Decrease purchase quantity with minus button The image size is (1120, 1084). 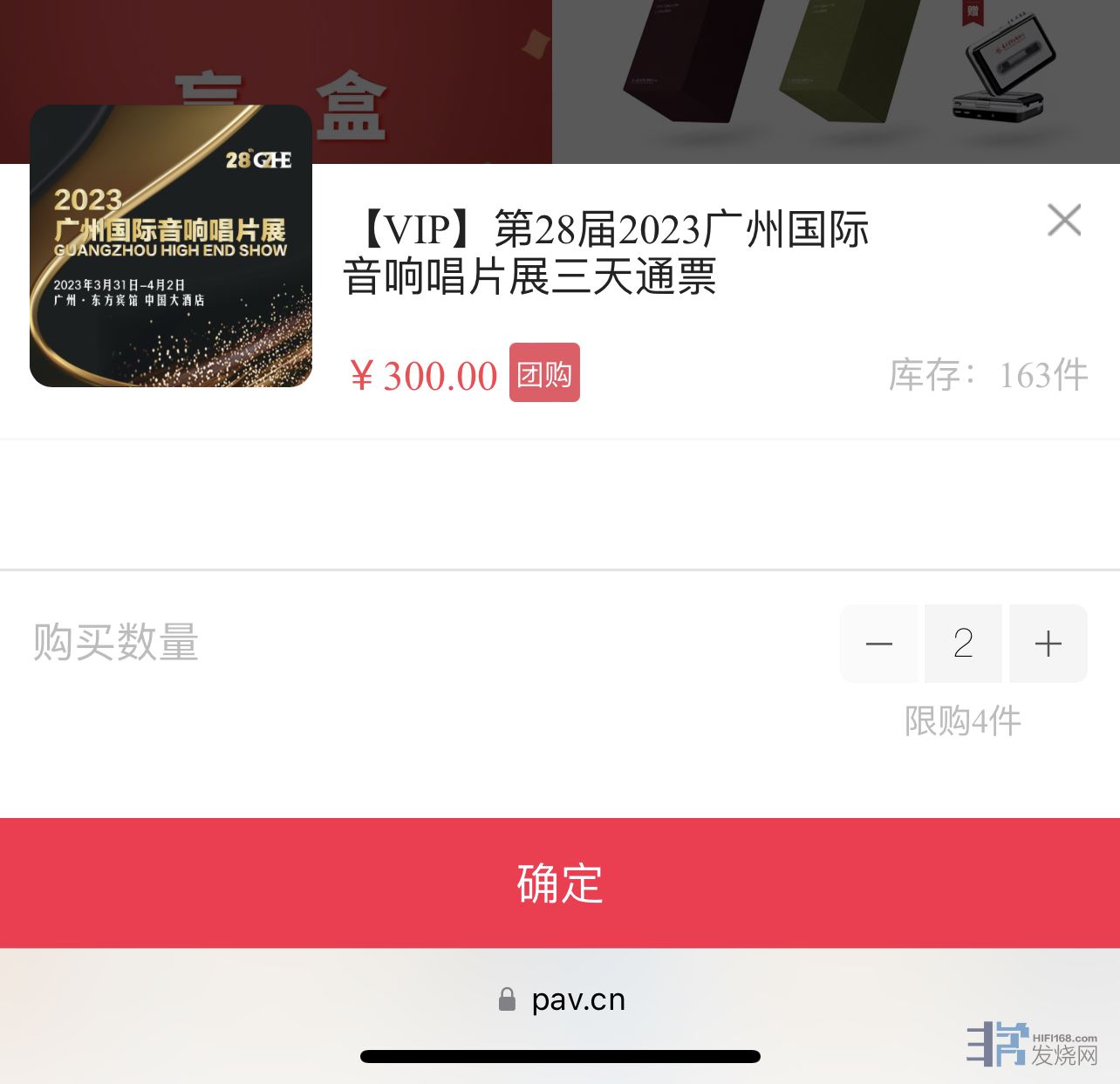click(879, 644)
